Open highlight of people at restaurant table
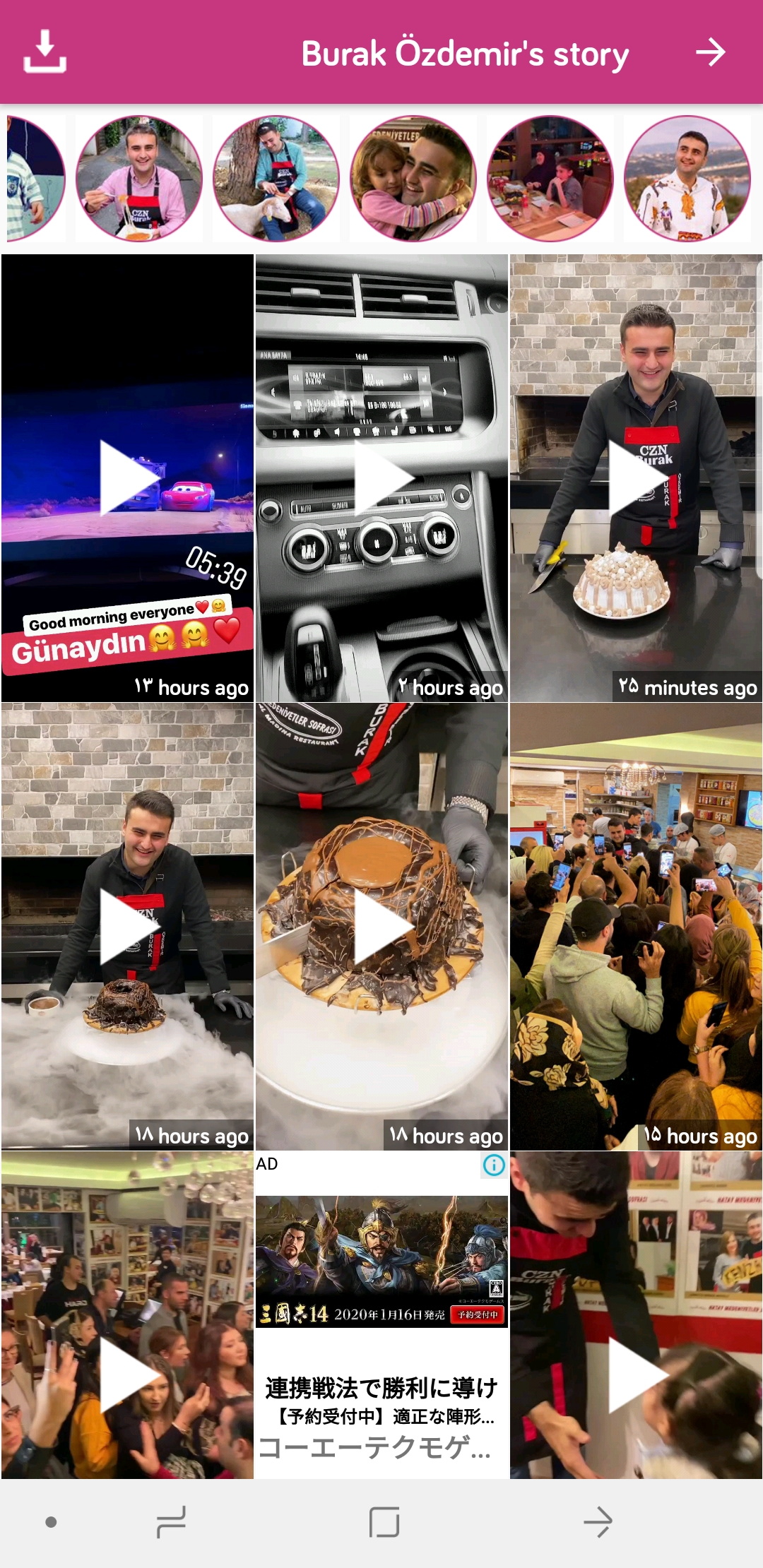Screen dimensions: 763x1568 point(550,179)
